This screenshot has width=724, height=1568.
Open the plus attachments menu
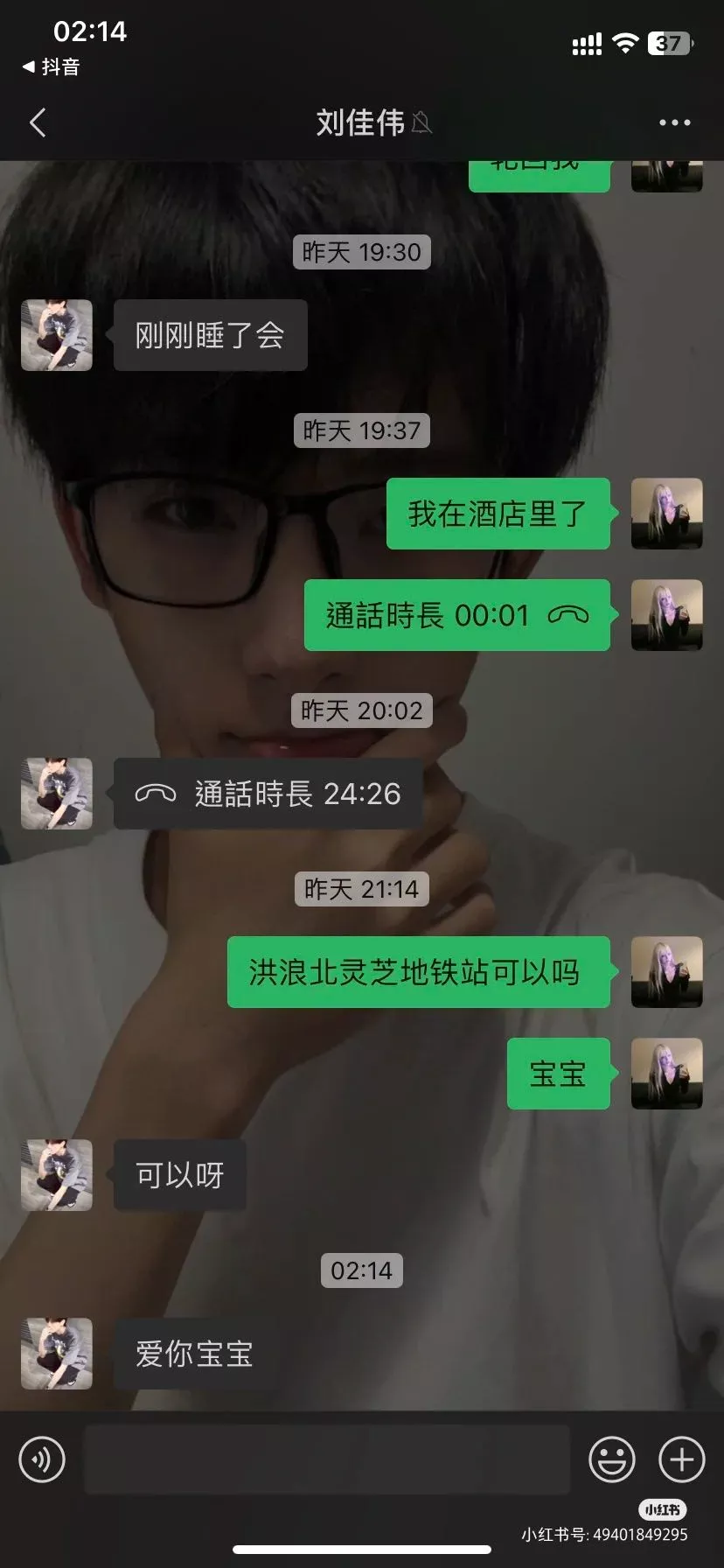click(681, 1459)
